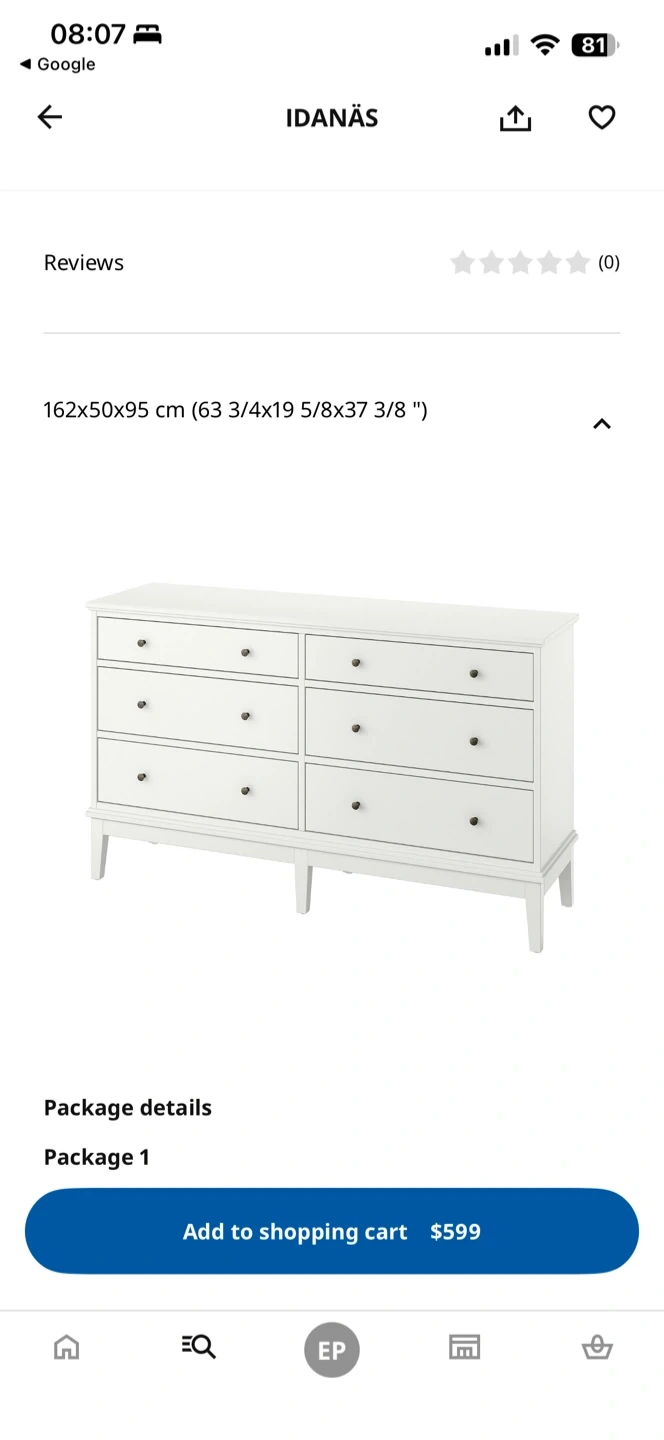Share the IDANÄS product
The height and width of the screenshot is (1440, 664).
pyautogui.click(x=515, y=118)
